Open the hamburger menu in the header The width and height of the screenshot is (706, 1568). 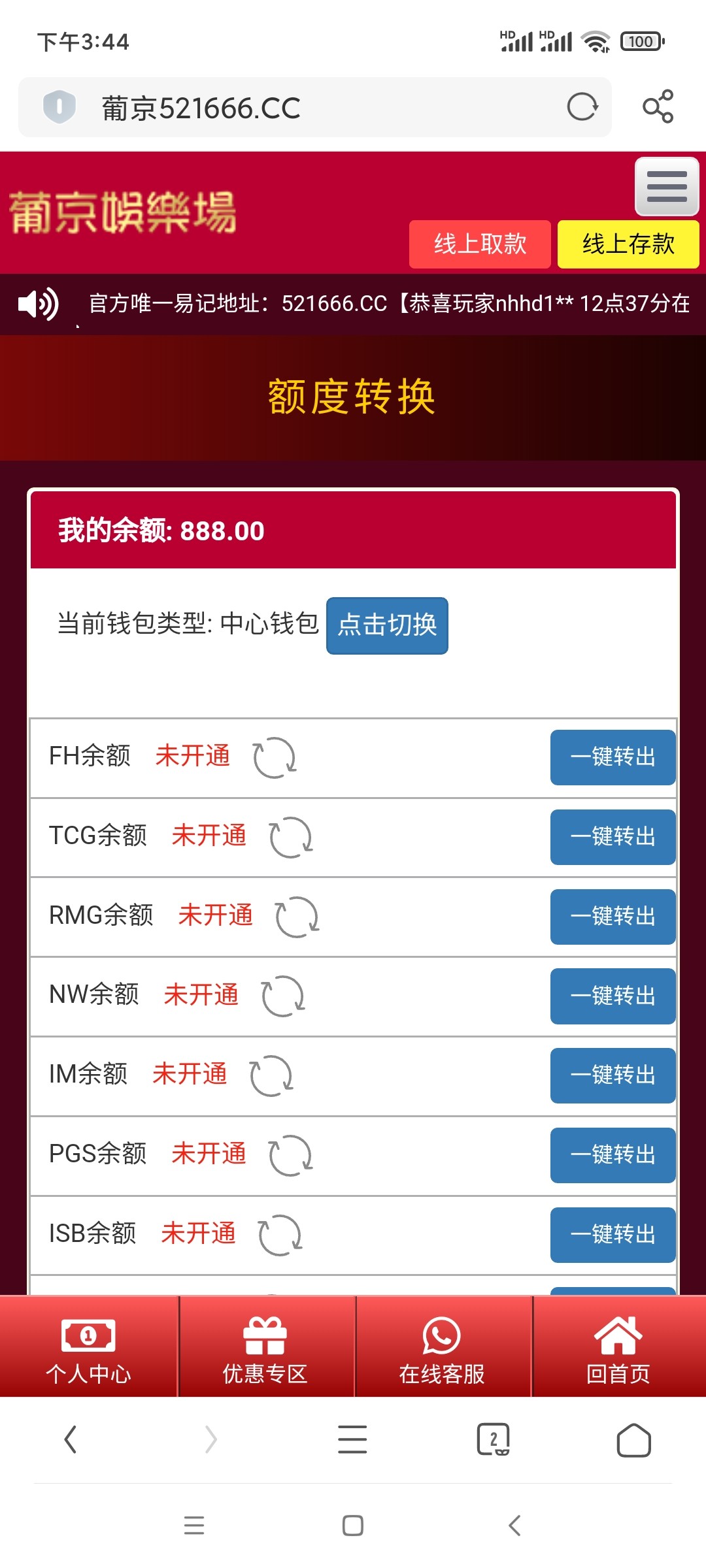tap(666, 187)
